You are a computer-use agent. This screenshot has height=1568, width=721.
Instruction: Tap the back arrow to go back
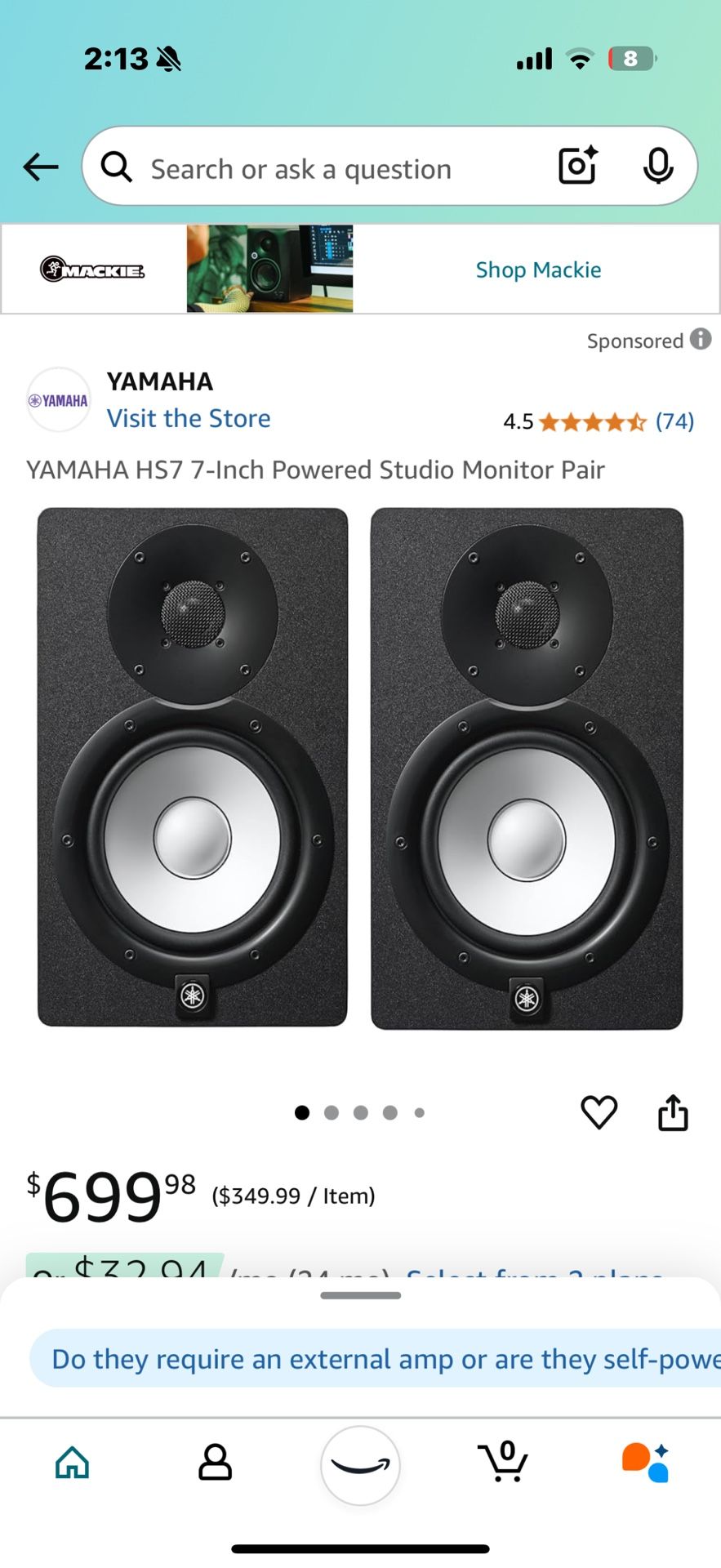pos(39,167)
